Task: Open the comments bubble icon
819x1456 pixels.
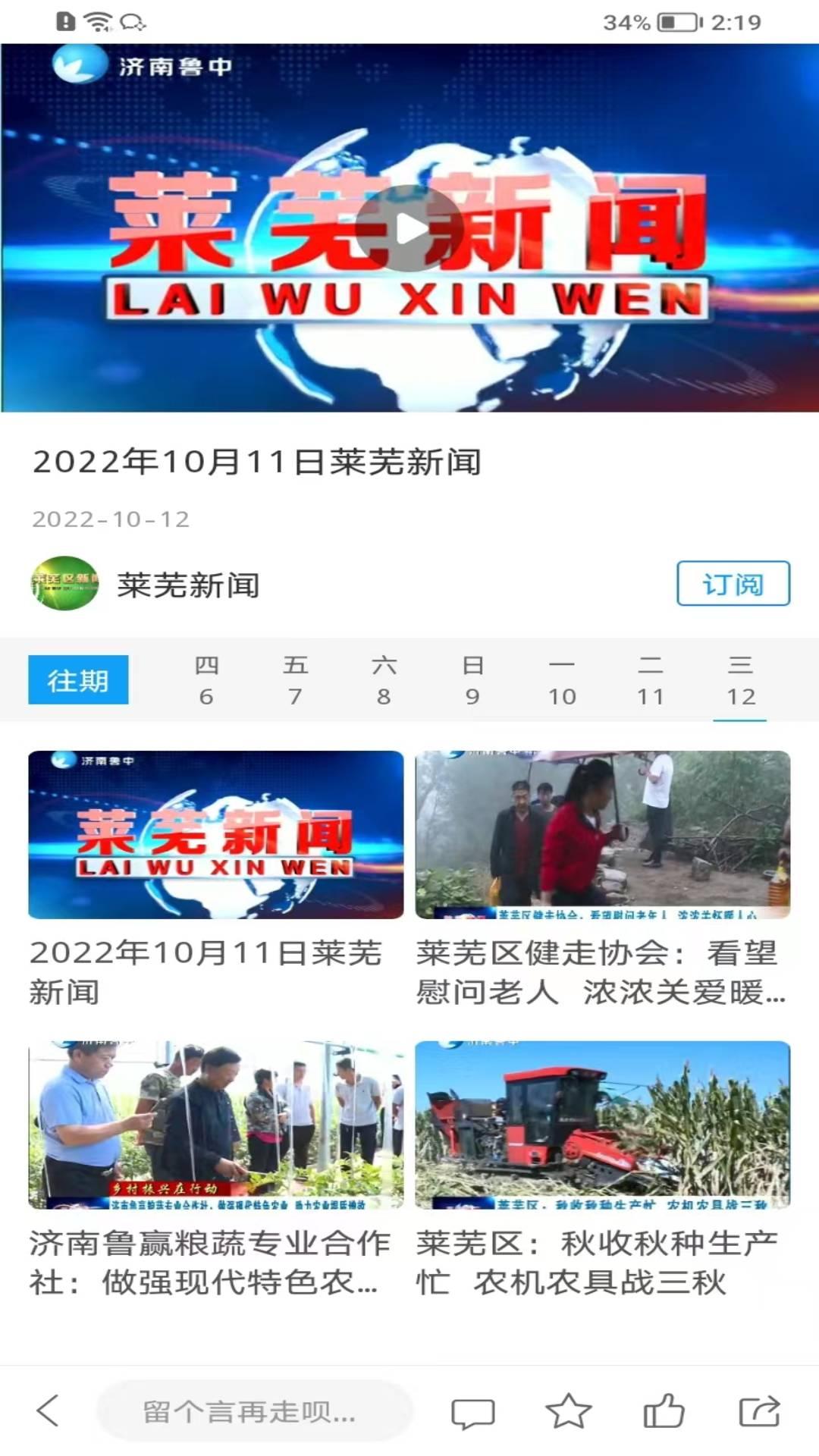Action: (472, 1413)
